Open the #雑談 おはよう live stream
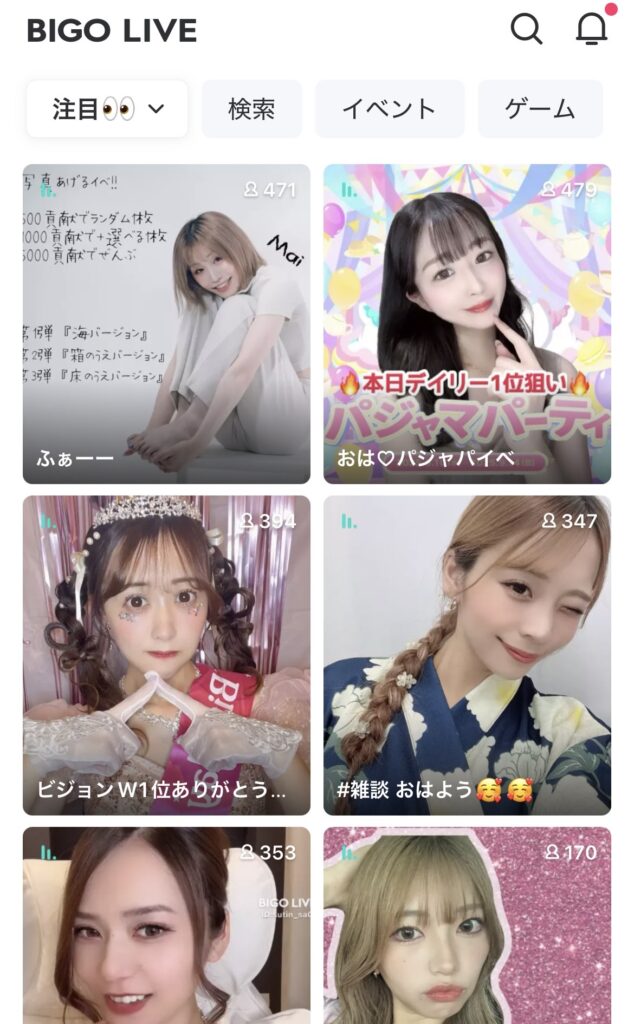 click(x=467, y=655)
